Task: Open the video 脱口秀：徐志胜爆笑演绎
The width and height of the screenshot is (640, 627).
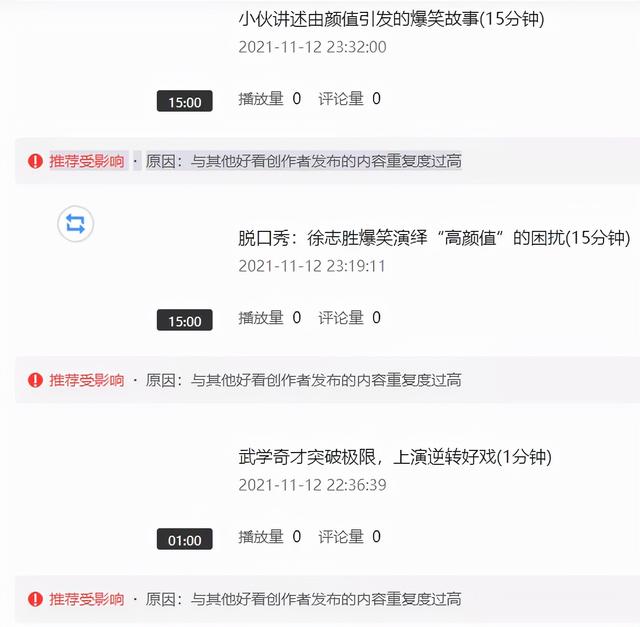Action: tap(433, 238)
